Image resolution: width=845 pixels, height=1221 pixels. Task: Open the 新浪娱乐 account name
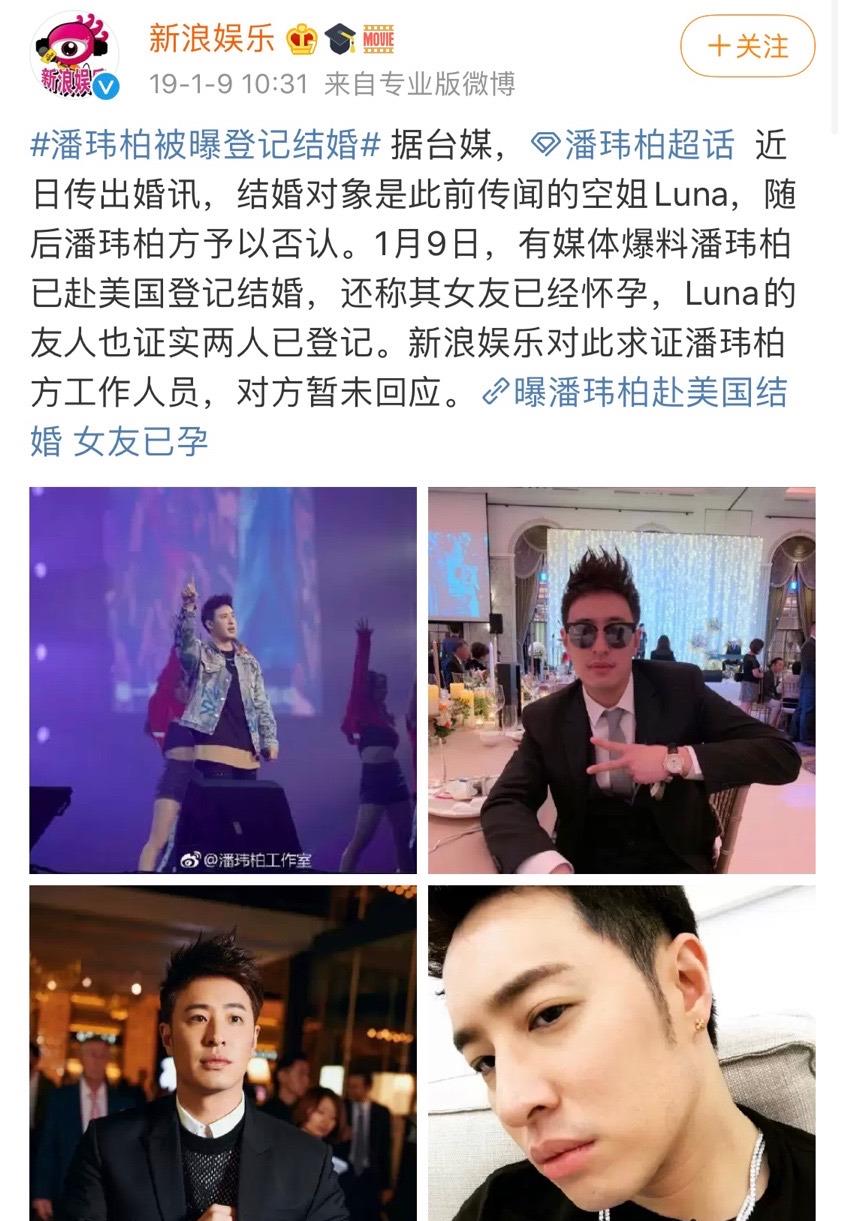coord(211,38)
